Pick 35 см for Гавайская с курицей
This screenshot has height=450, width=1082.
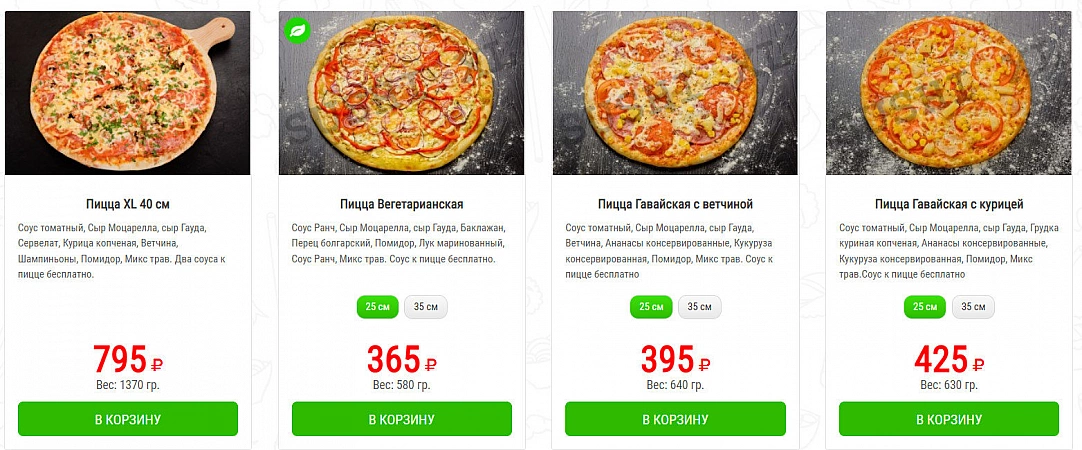[972, 307]
